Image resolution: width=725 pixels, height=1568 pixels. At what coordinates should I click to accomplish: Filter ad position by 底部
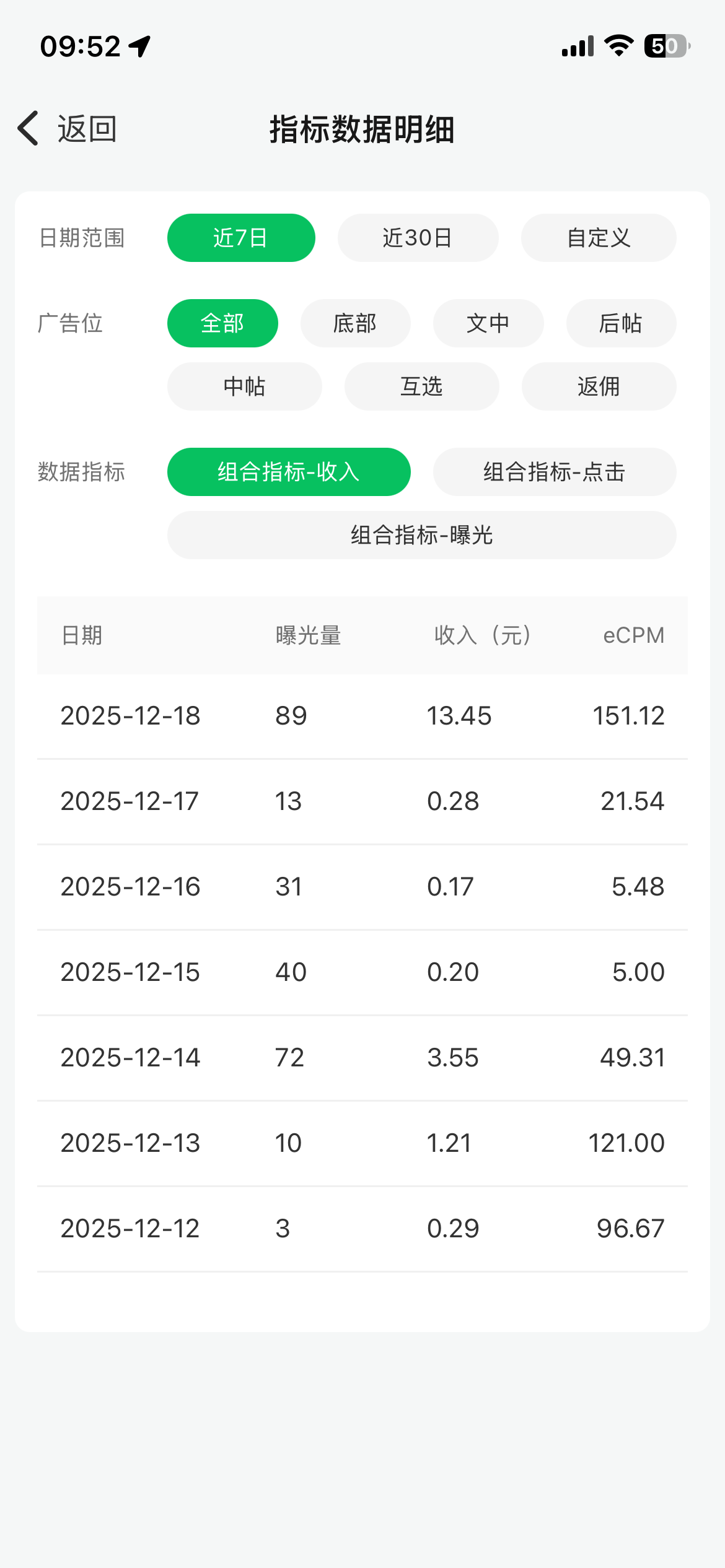tap(355, 323)
